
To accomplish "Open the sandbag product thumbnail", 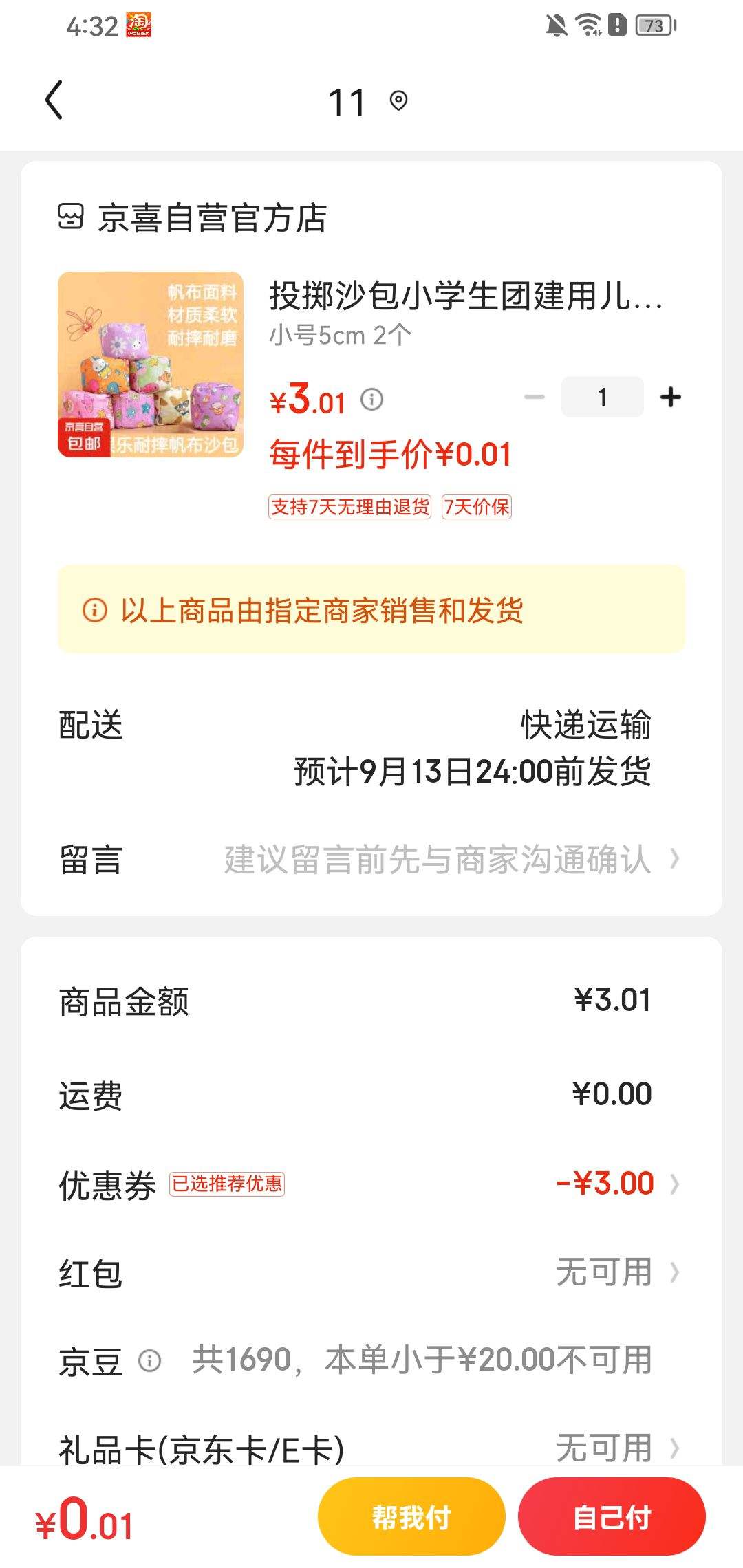I will click(x=151, y=364).
